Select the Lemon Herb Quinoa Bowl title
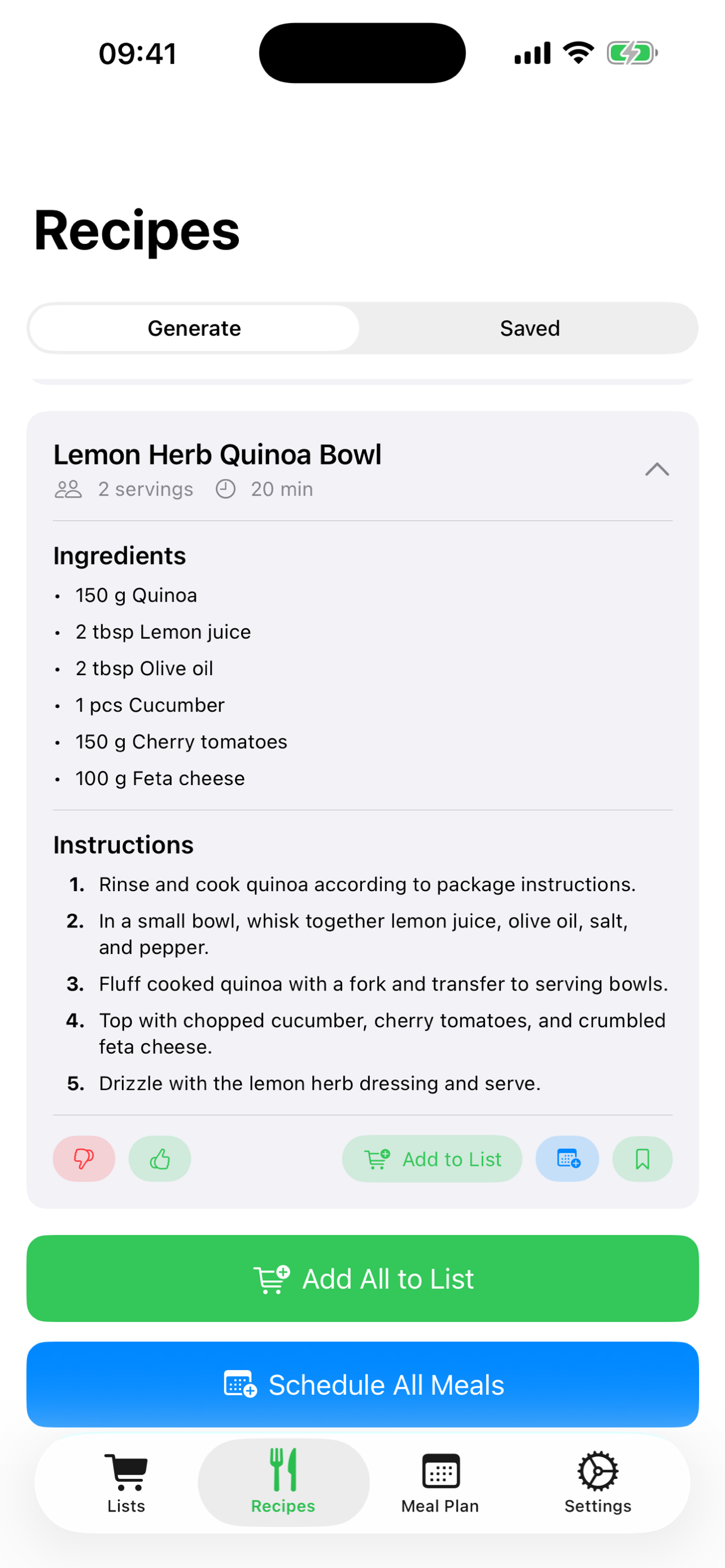Screen dimensions: 725x1568 click(x=217, y=454)
